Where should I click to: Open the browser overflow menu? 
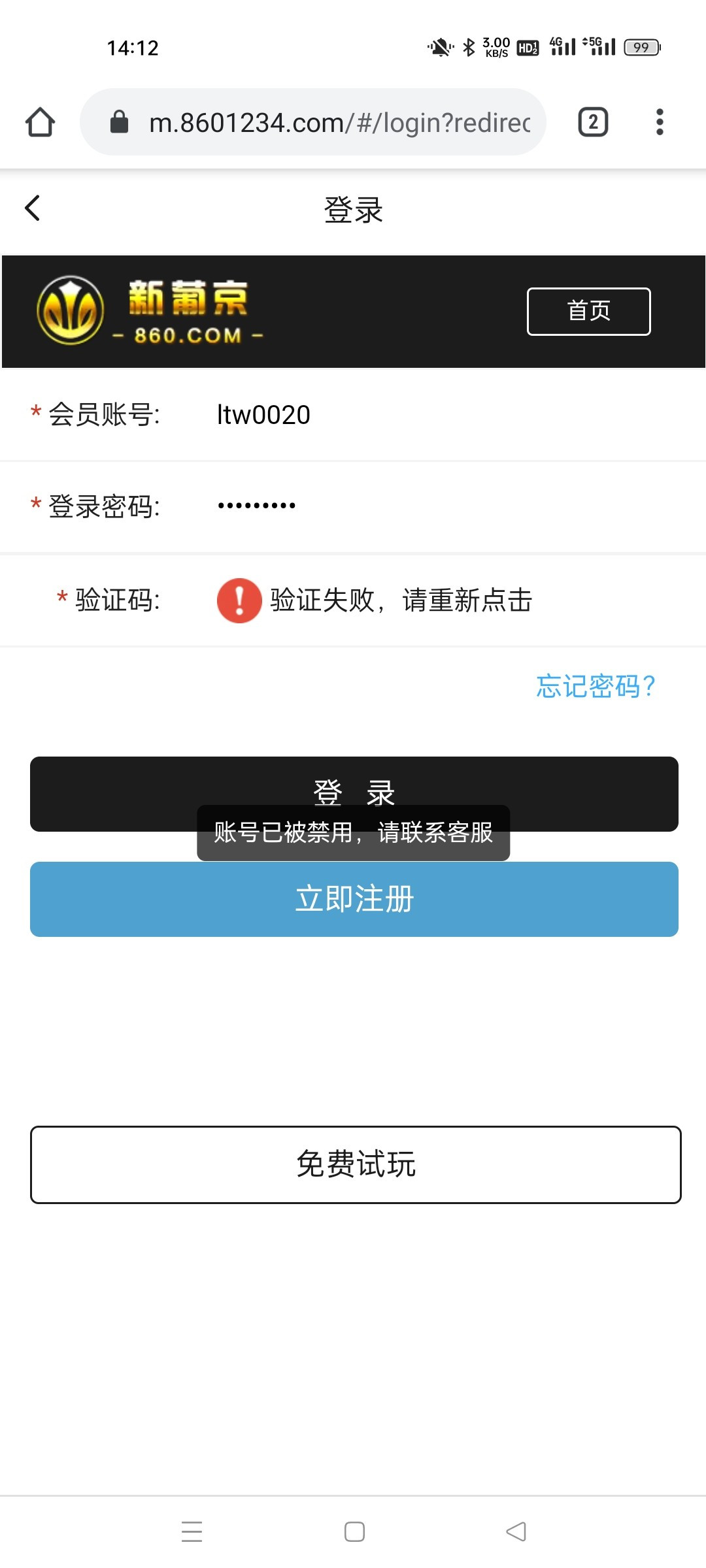pos(660,122)
